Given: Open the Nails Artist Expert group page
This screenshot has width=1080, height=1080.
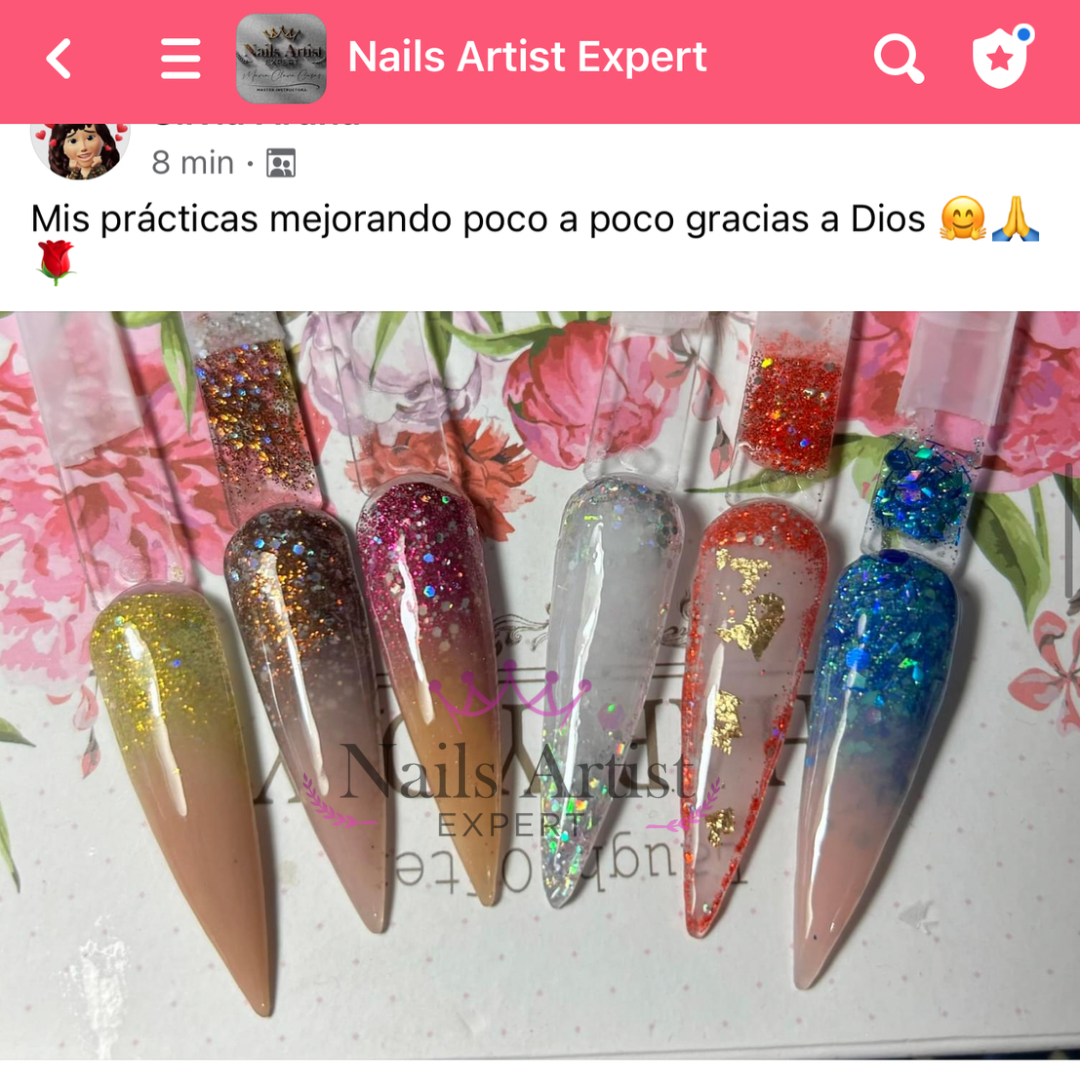Looking at the screenshot, I should [526, 58].
